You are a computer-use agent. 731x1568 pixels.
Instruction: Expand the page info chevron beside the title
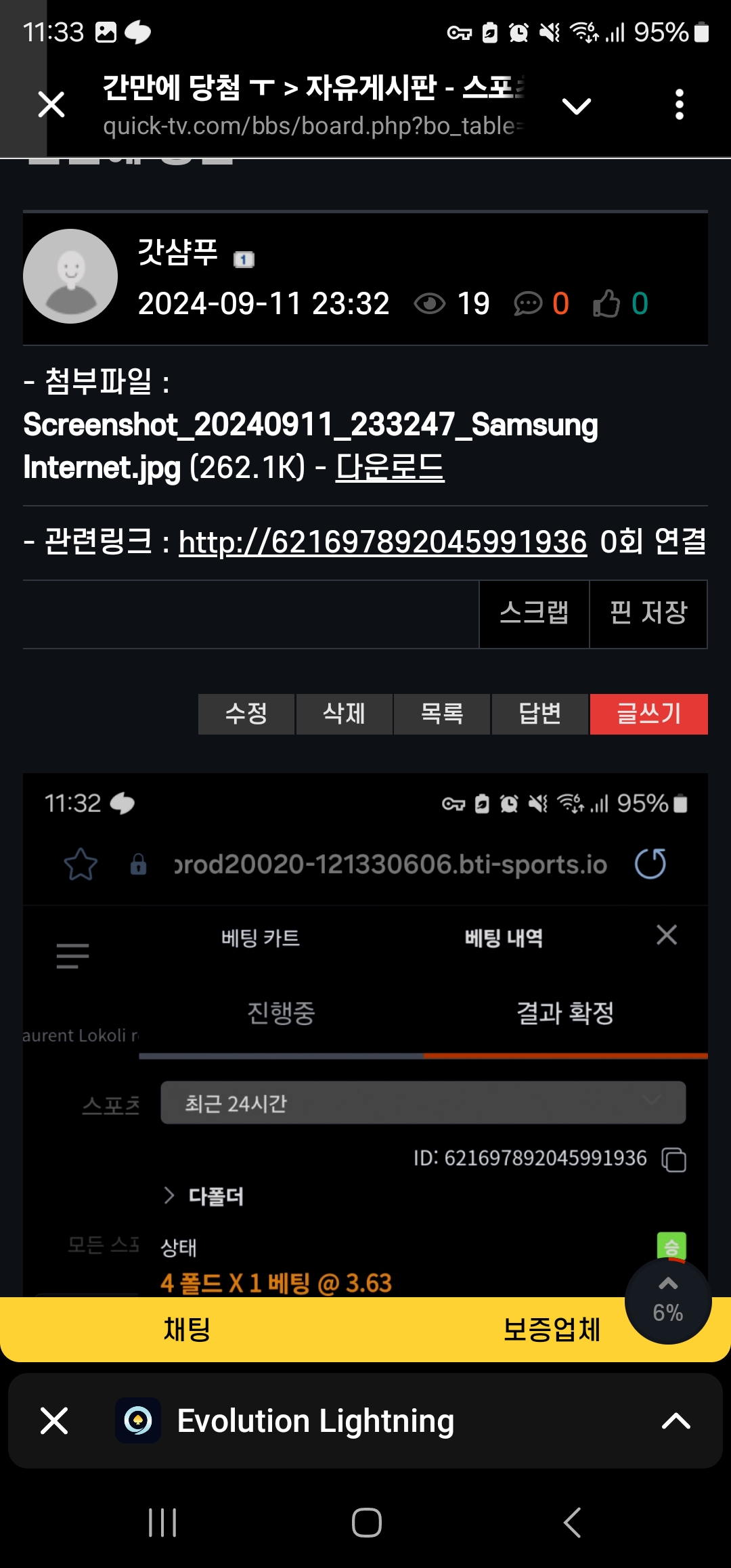(577, 106)
